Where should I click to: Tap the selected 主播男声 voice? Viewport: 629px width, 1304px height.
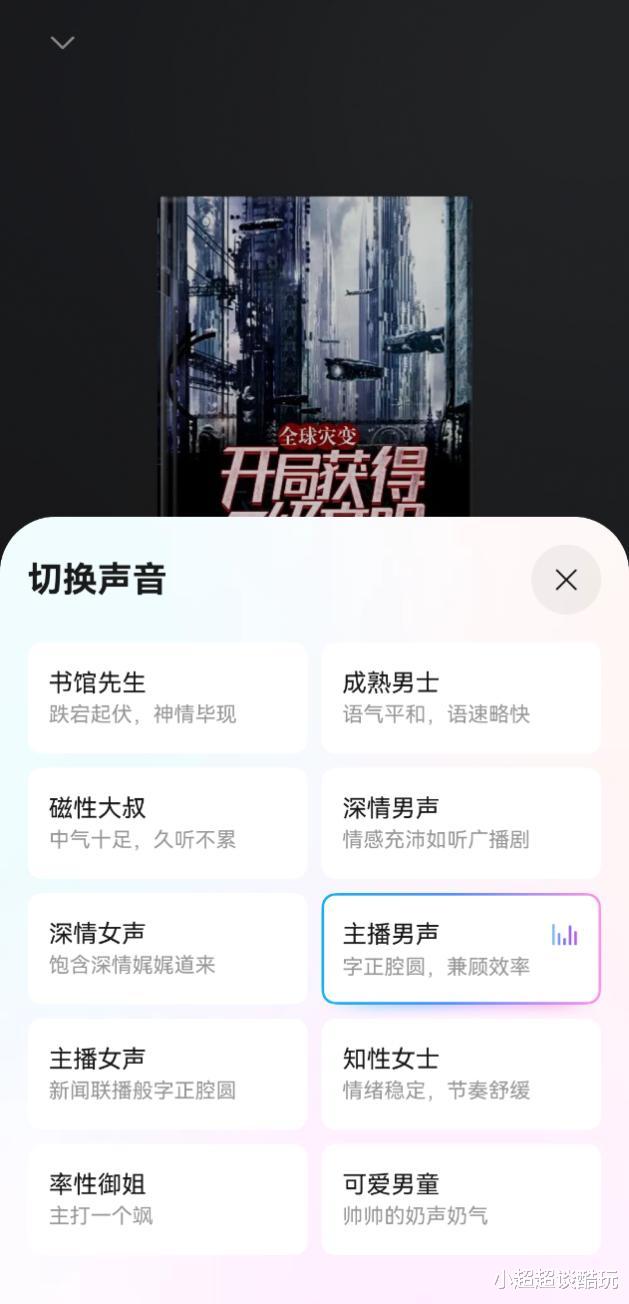(x=460, y=948)
